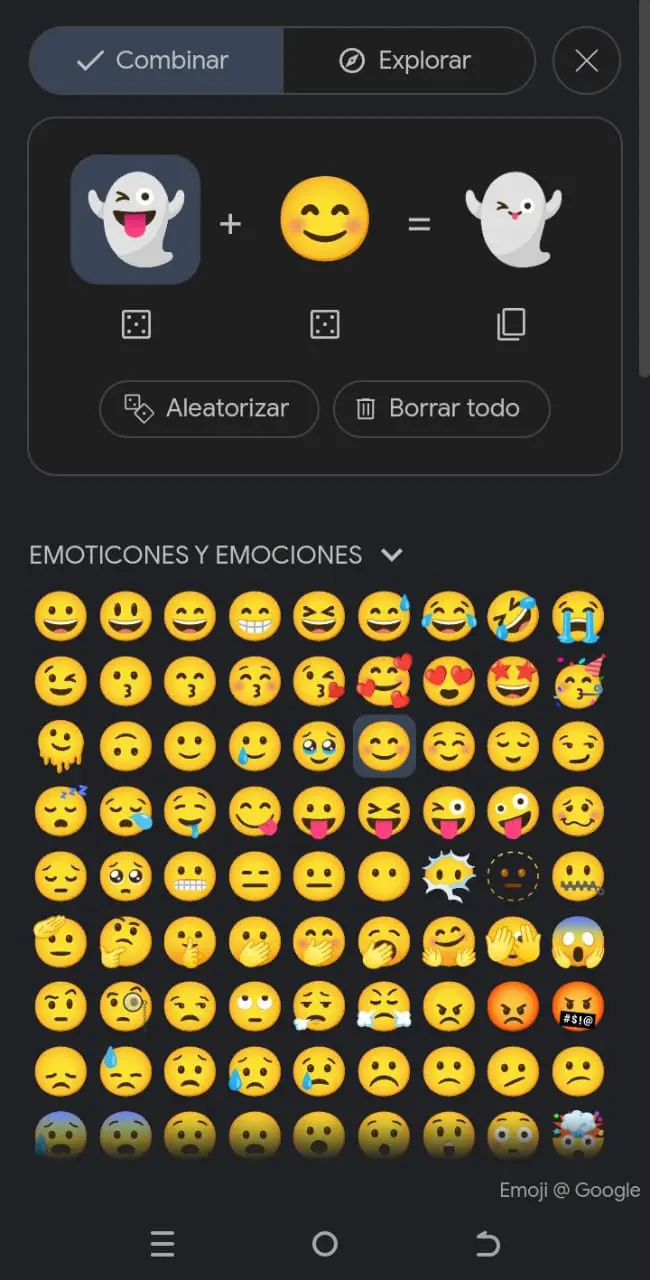Image resolution: width=650 pixels, height=1280 pixels.
Task: Pick the loudly crying face emoji
Action: pos(578,616)
